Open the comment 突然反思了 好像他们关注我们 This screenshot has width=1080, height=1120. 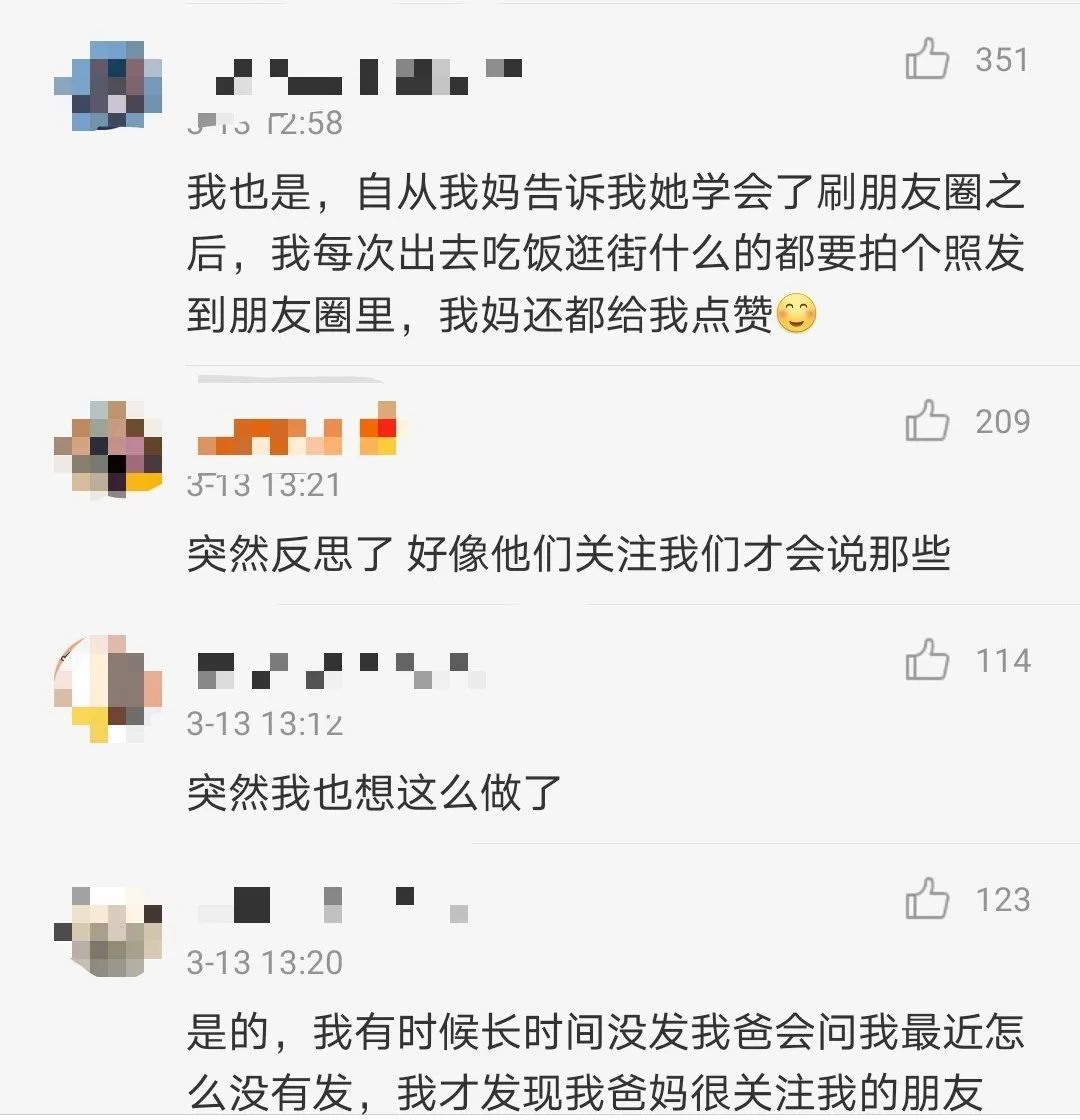pos(568,554)
